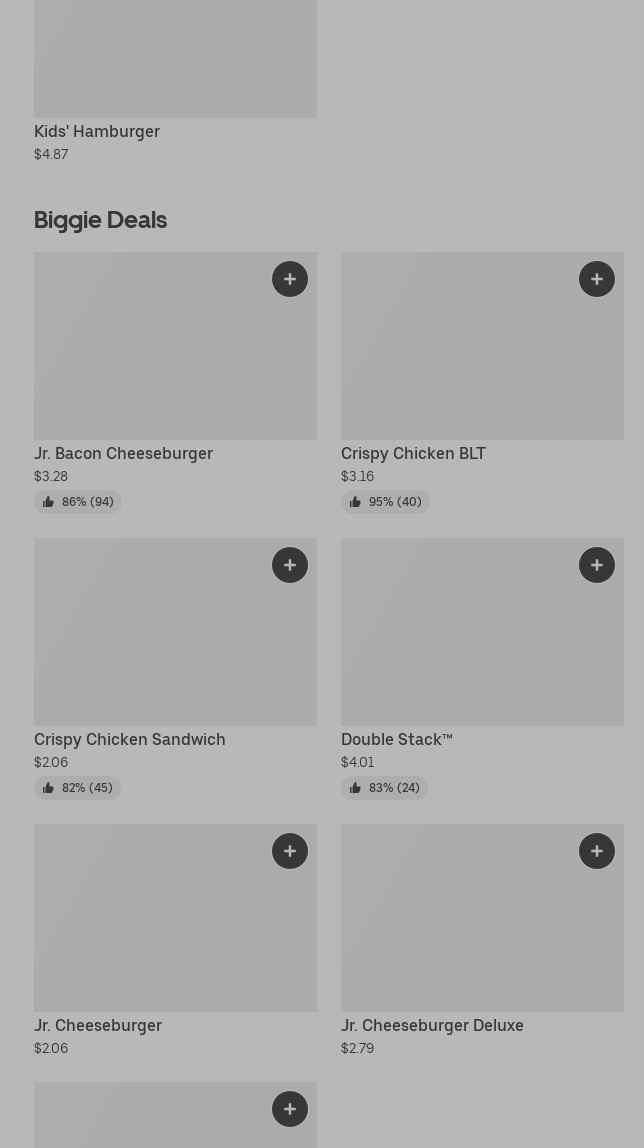Add Double Stack to the cart
The height and width of the screenshot is (1148, 644).
click(x=597, y=565)
